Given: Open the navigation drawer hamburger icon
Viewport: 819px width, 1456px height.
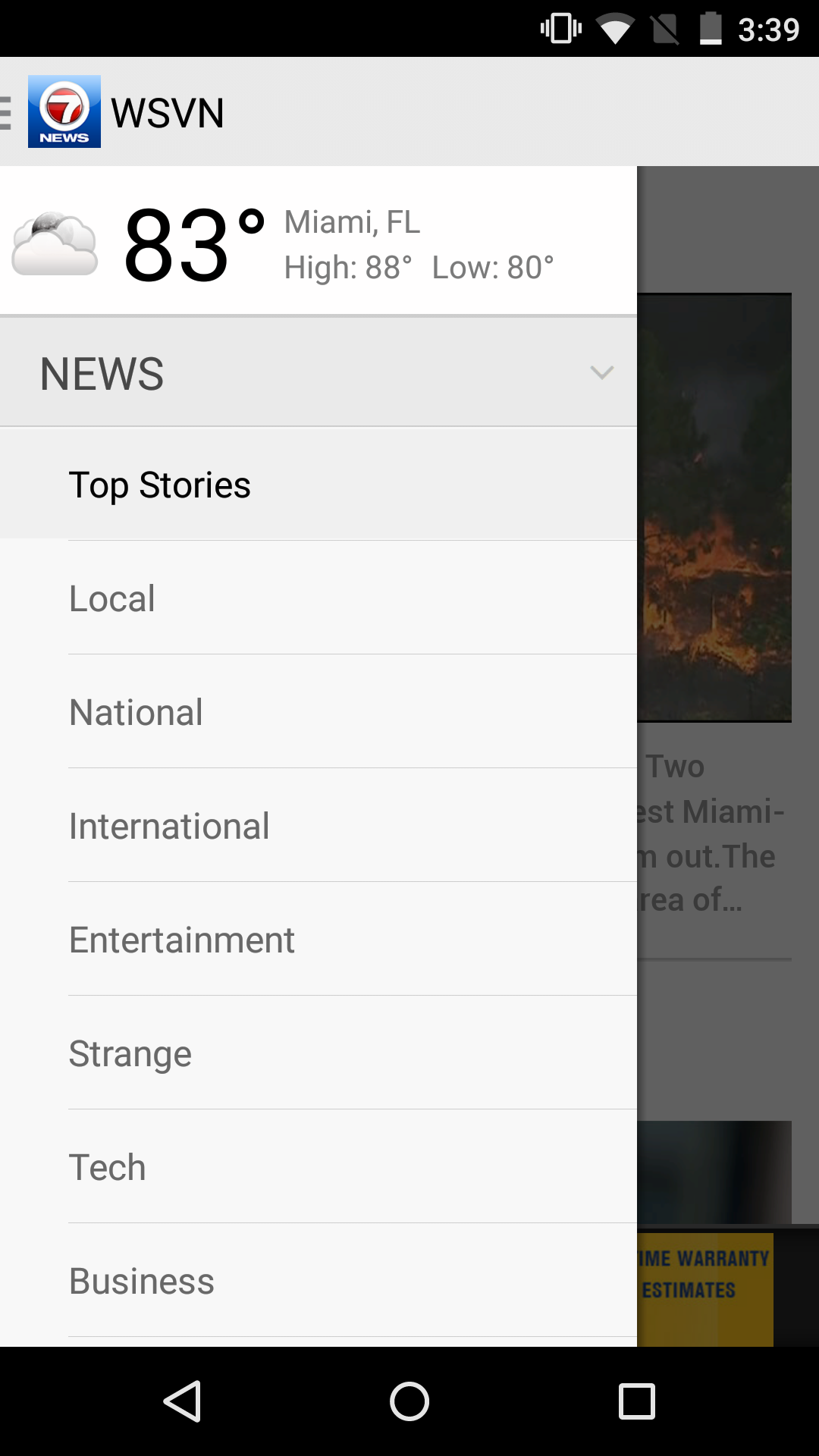Looking at the screenshot, I should tap(6, 111).
